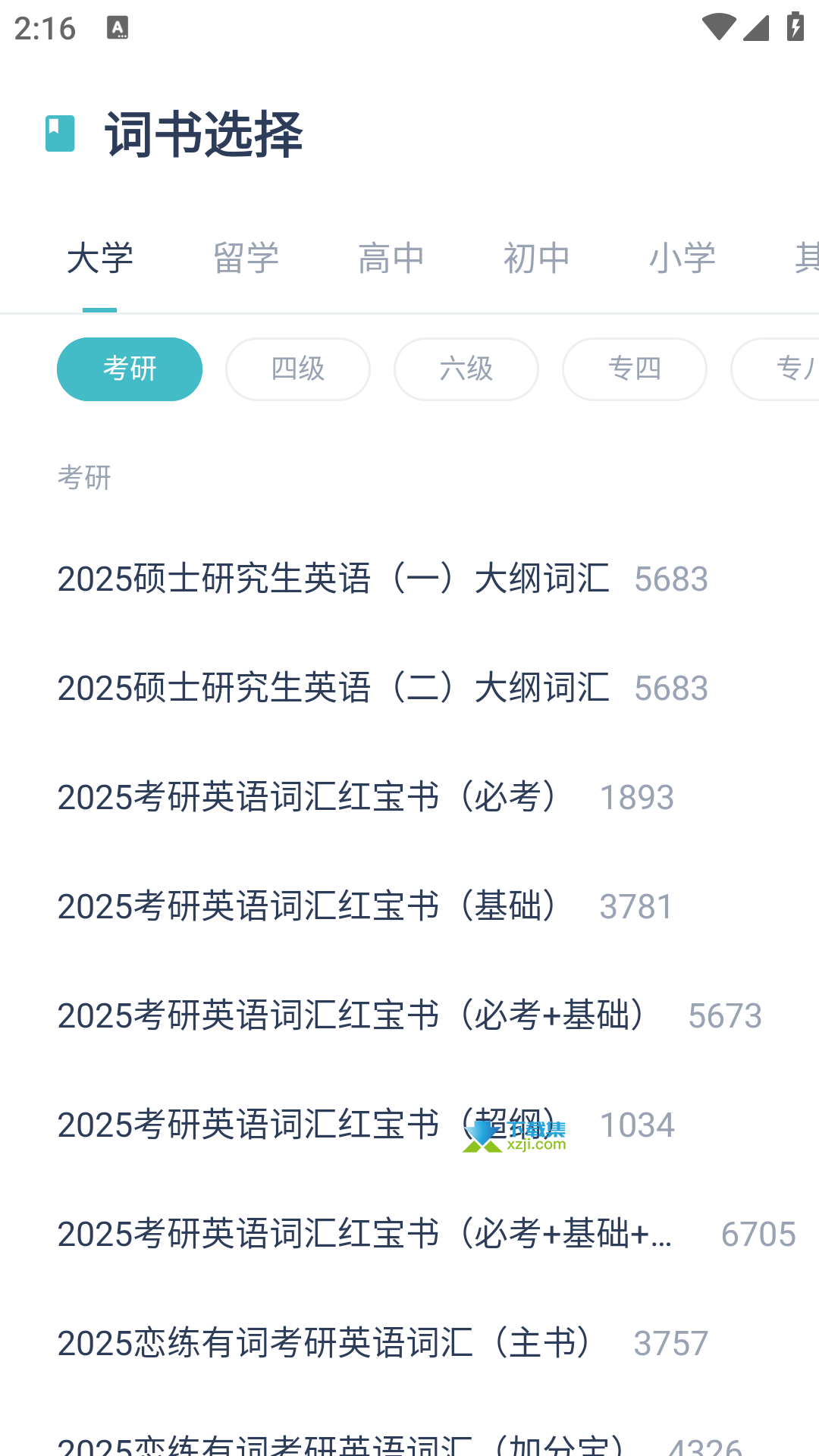Open 2025硕士研究生英语（二）大纲词汇

(409, 688)
